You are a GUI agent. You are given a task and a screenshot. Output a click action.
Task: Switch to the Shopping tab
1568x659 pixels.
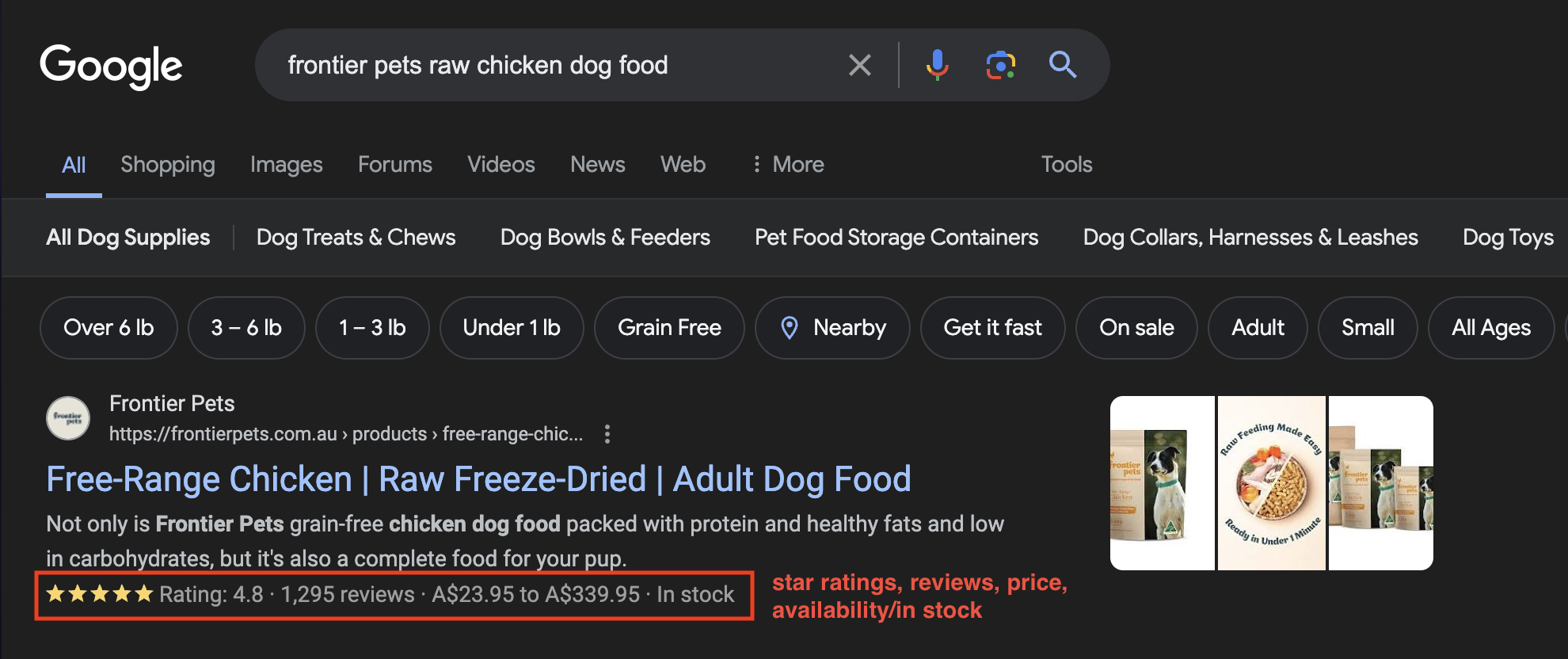tap(167, 164)
